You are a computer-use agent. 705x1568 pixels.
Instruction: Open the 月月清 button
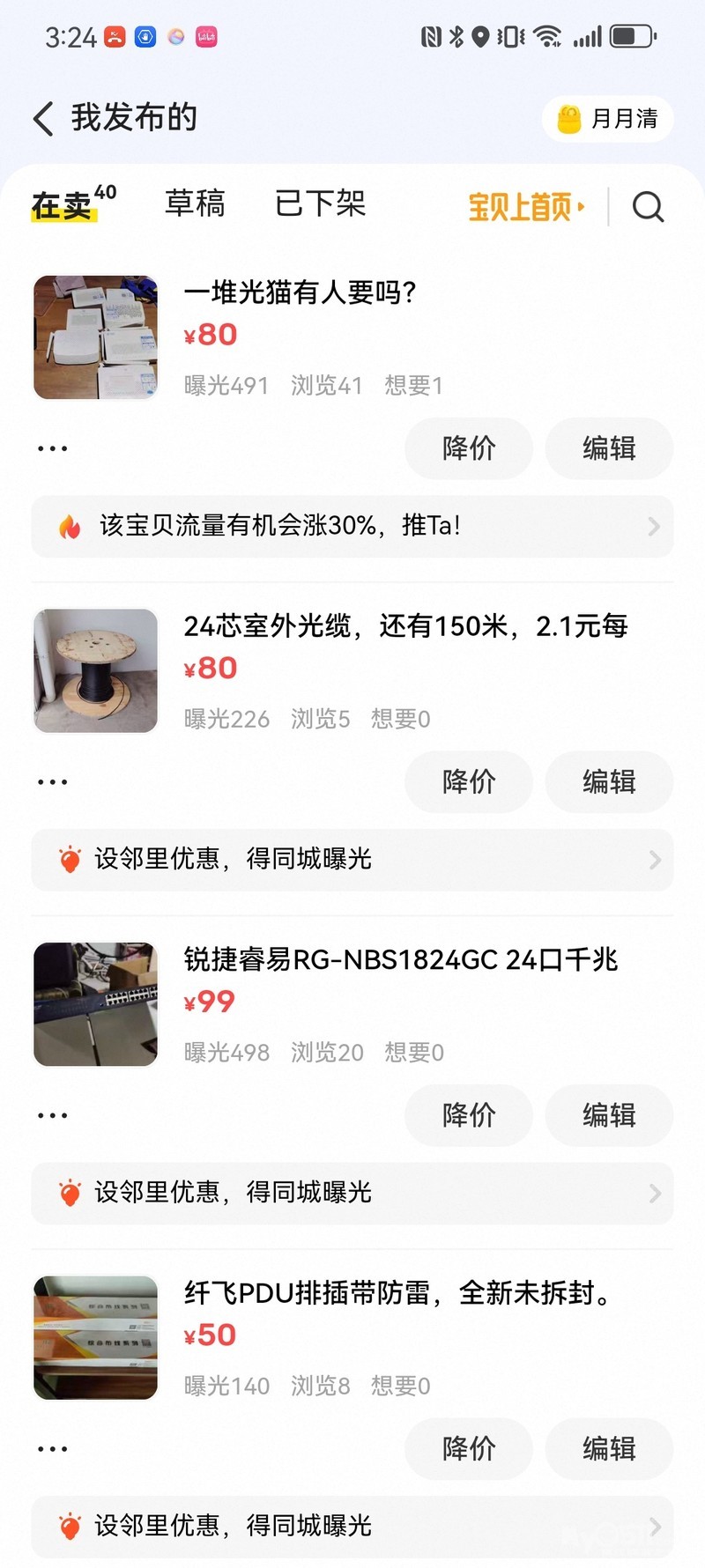click(607, 119)
